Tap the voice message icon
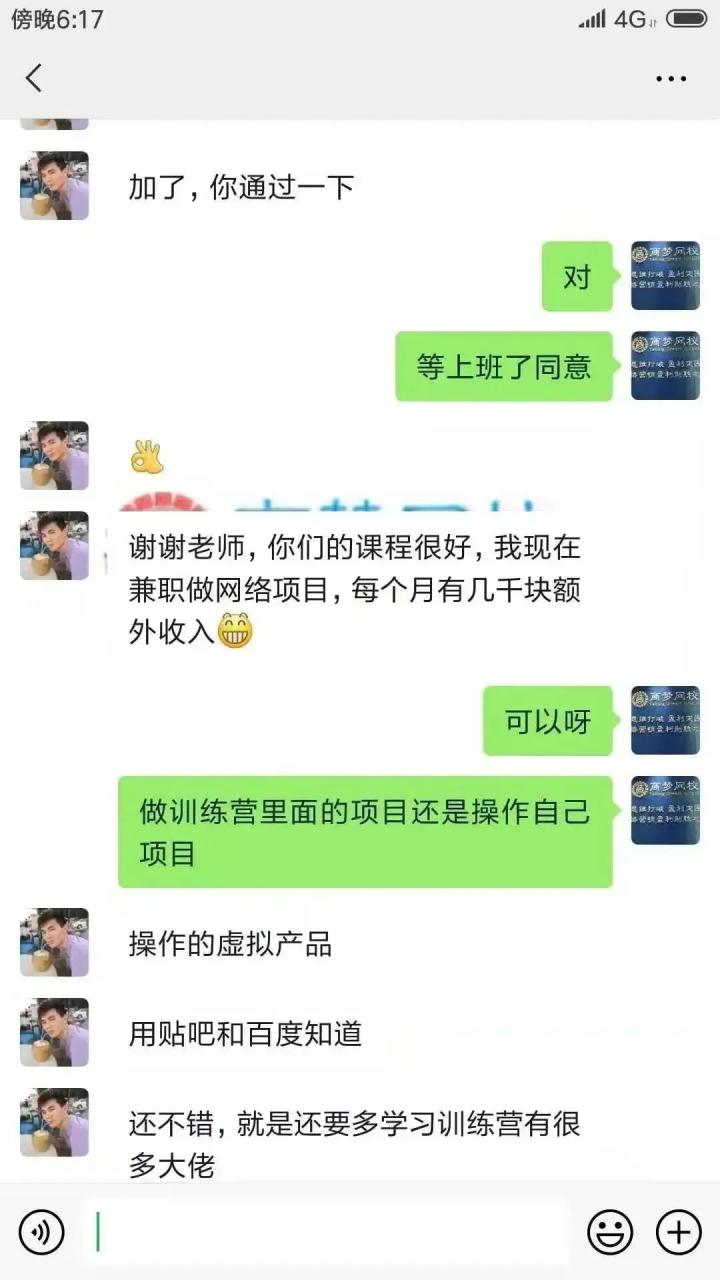Image resolution: width=720 pixels, height=1280 pixels. (x=40, y=1232)
